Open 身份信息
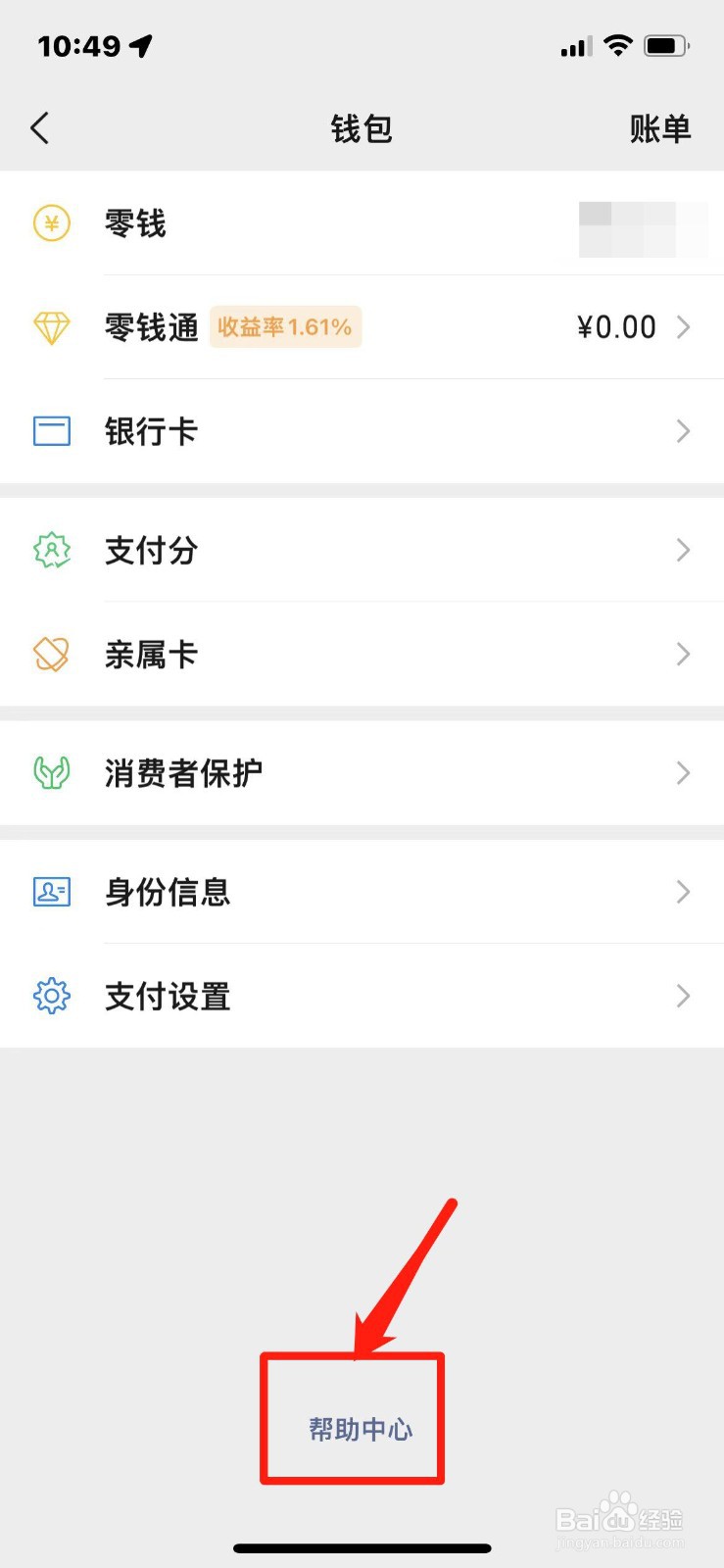Screen dimensions: 724x1568 [x=362, y=892]
